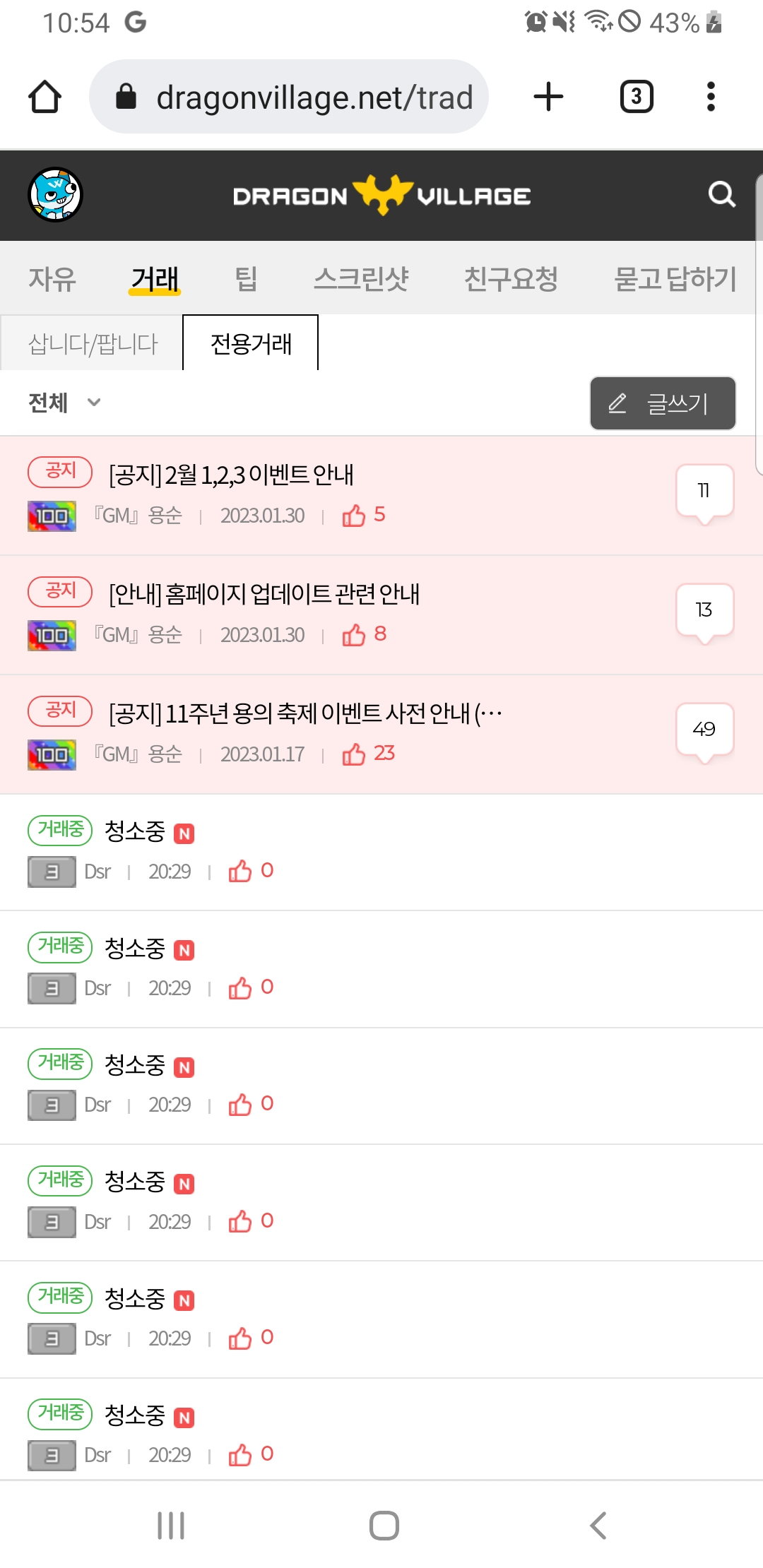This screenshot has width=763, height=1568.
Task: Open the 홈페이지 업데이트 관련 안내 notice
Action: (264, 594)
